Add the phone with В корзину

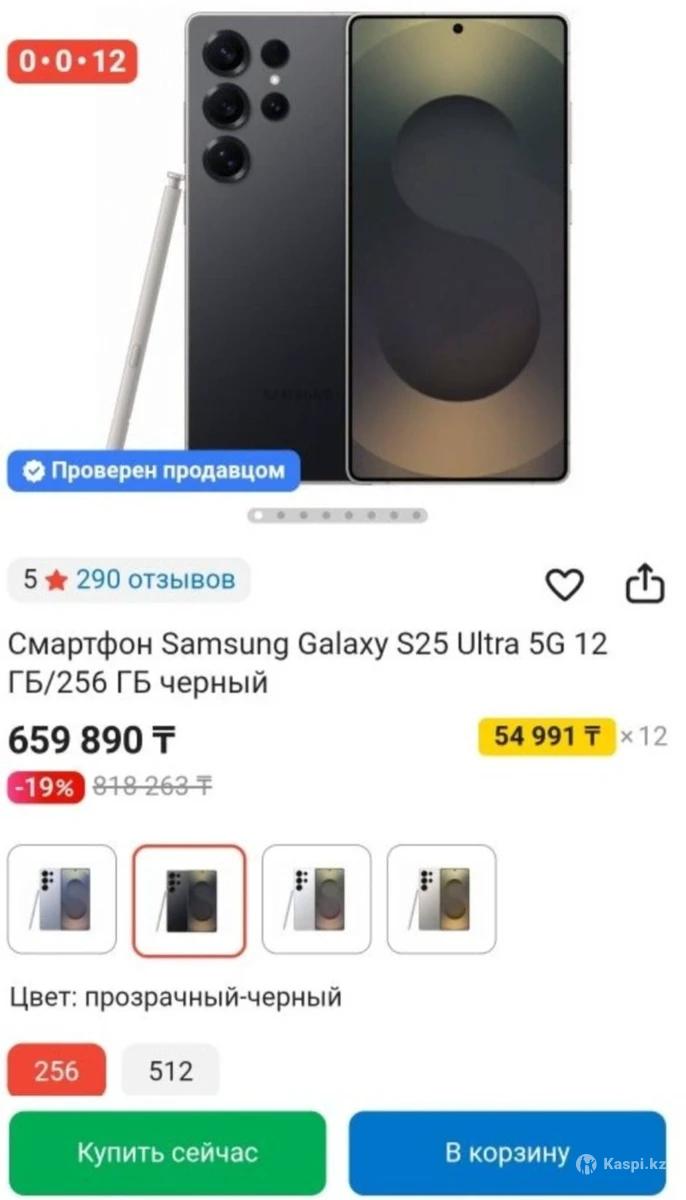click(x=507, y=1152)
